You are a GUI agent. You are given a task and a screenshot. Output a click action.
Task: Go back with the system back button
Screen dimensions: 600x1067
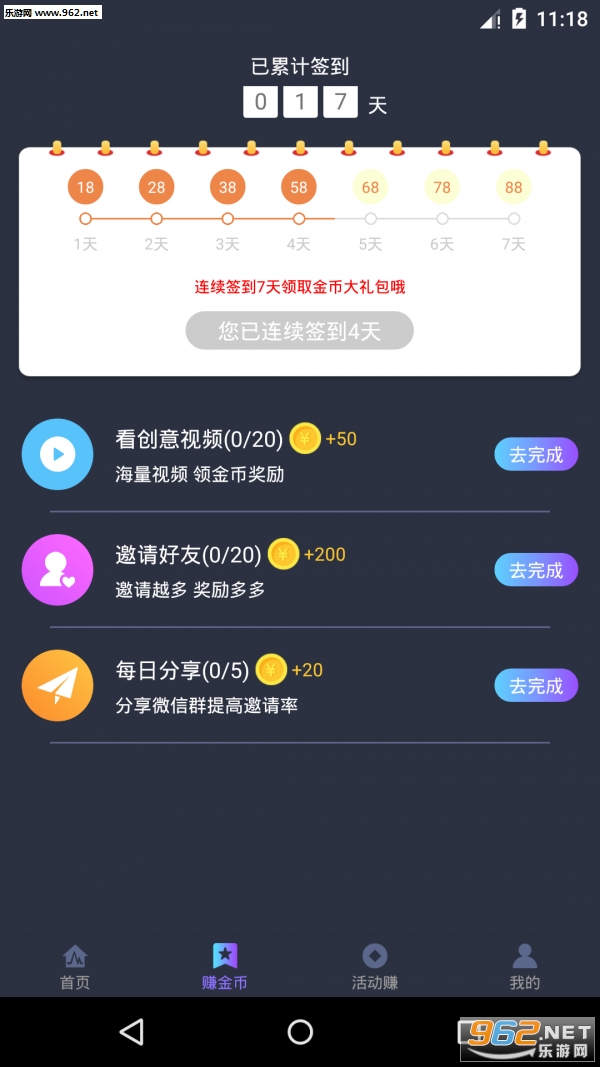click(x=131, y=1032)
